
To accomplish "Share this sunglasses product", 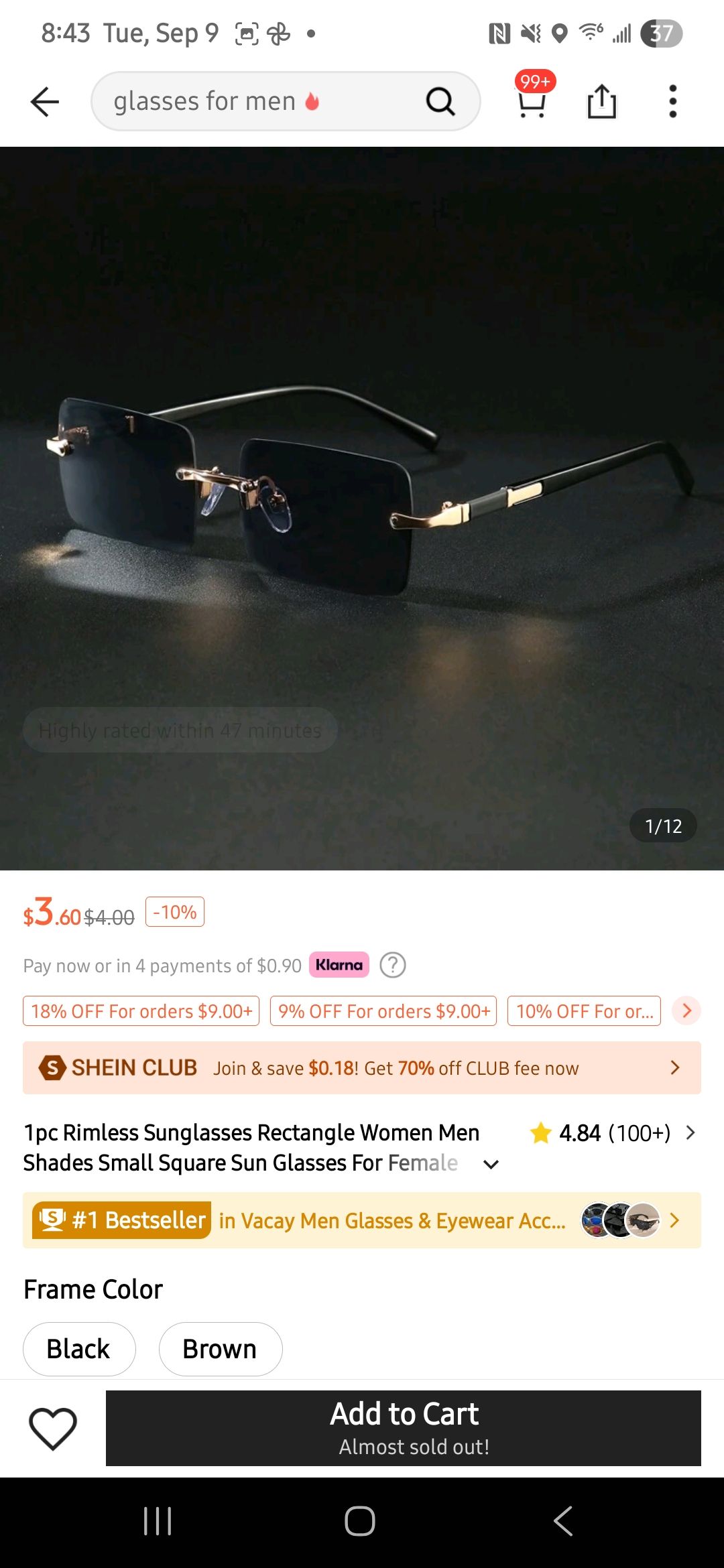I will pyautogui.click(x=601, y=102).
